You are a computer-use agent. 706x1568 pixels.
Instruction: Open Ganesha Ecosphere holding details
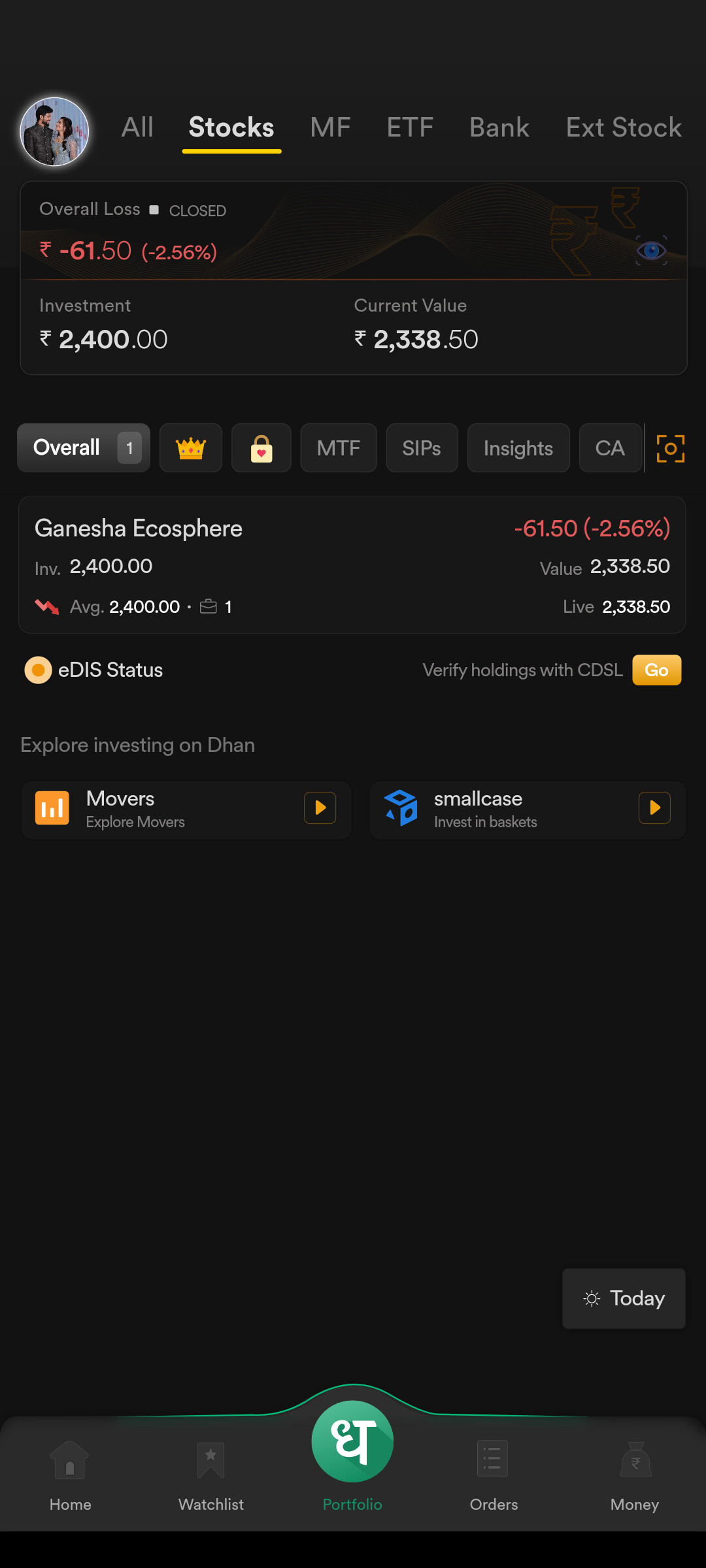[x=352, y=565]
